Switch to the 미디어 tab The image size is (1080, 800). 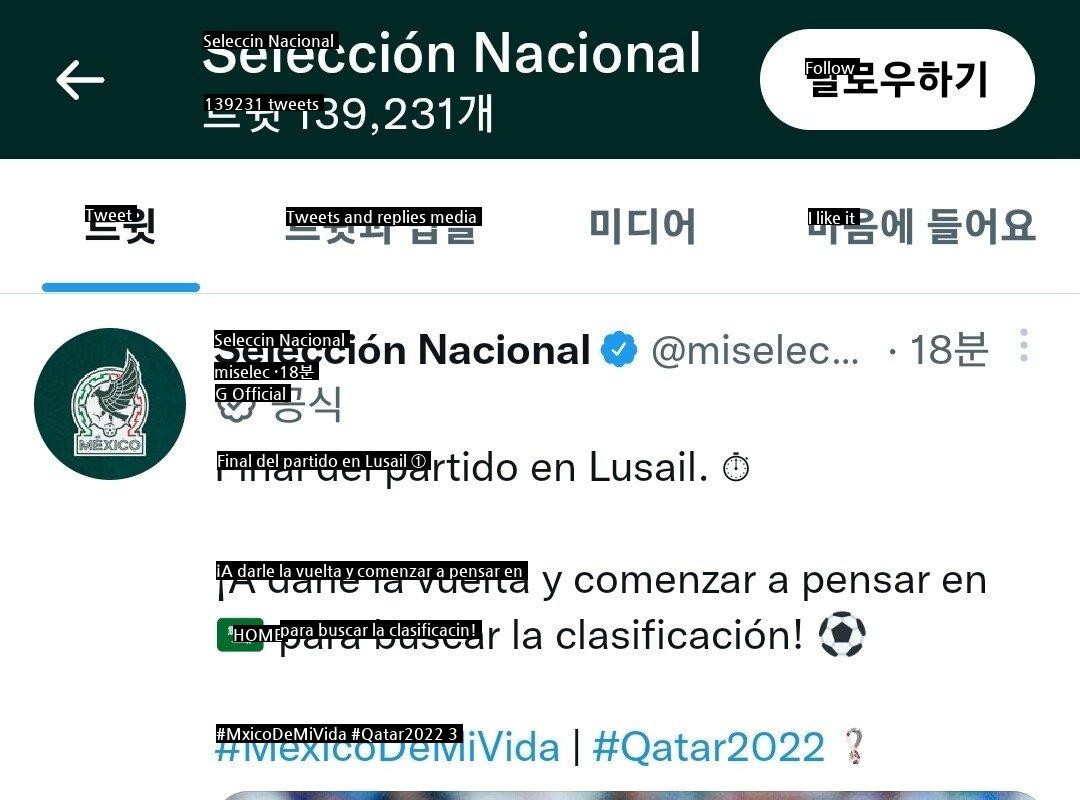642,227
